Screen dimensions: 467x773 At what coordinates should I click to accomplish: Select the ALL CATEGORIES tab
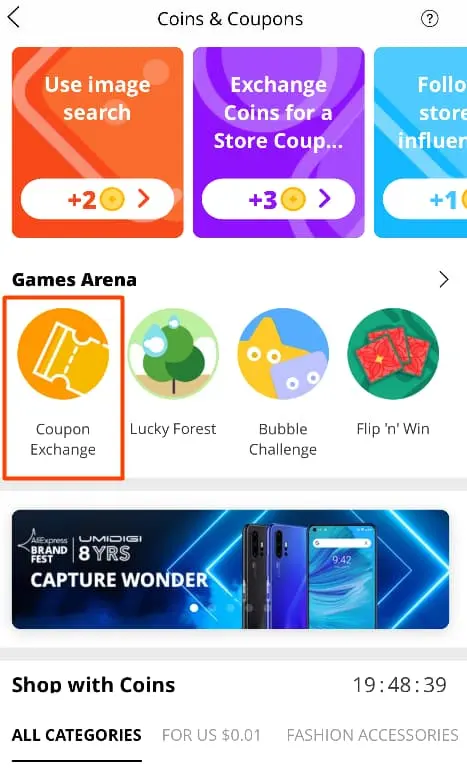coord(76,735)
